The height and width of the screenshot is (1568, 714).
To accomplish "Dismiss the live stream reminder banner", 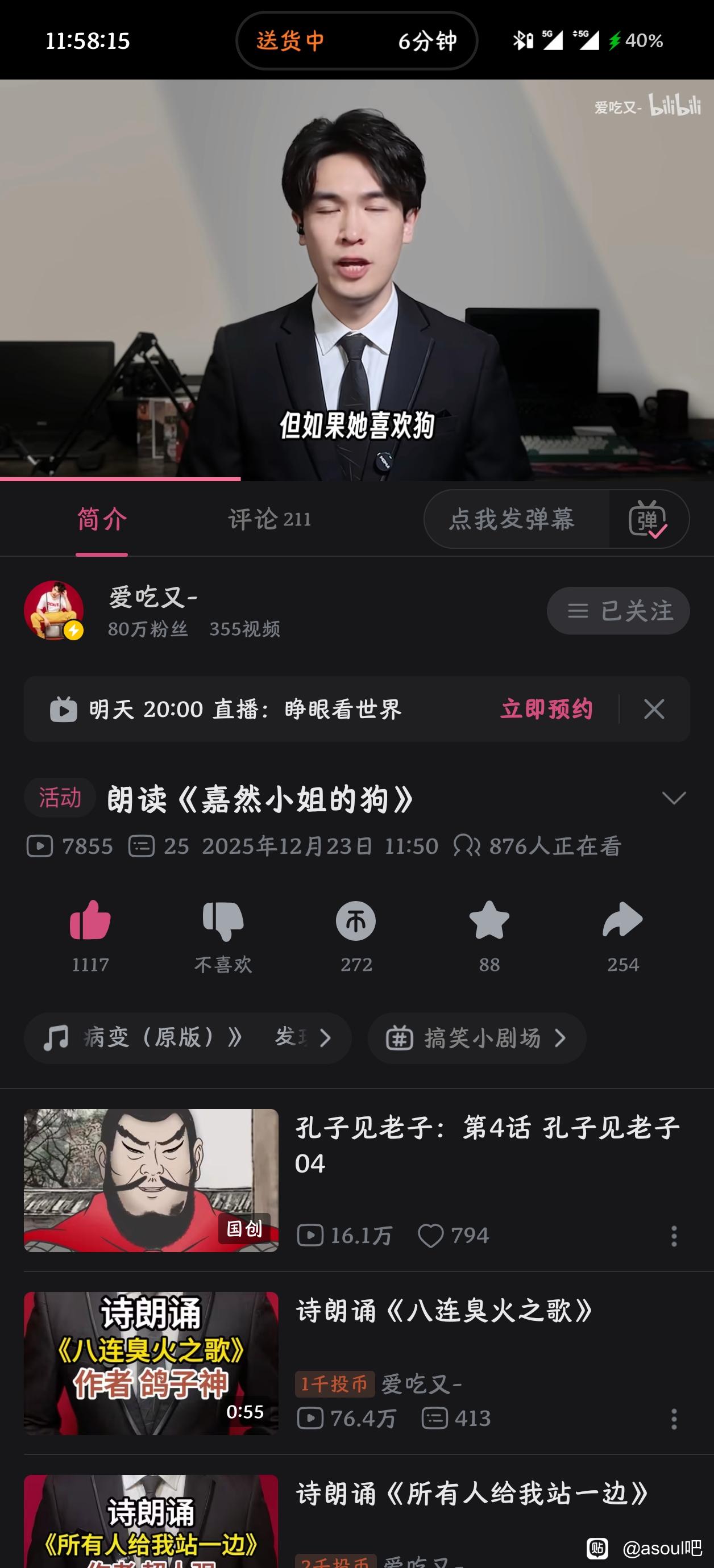I will point(654,709).
